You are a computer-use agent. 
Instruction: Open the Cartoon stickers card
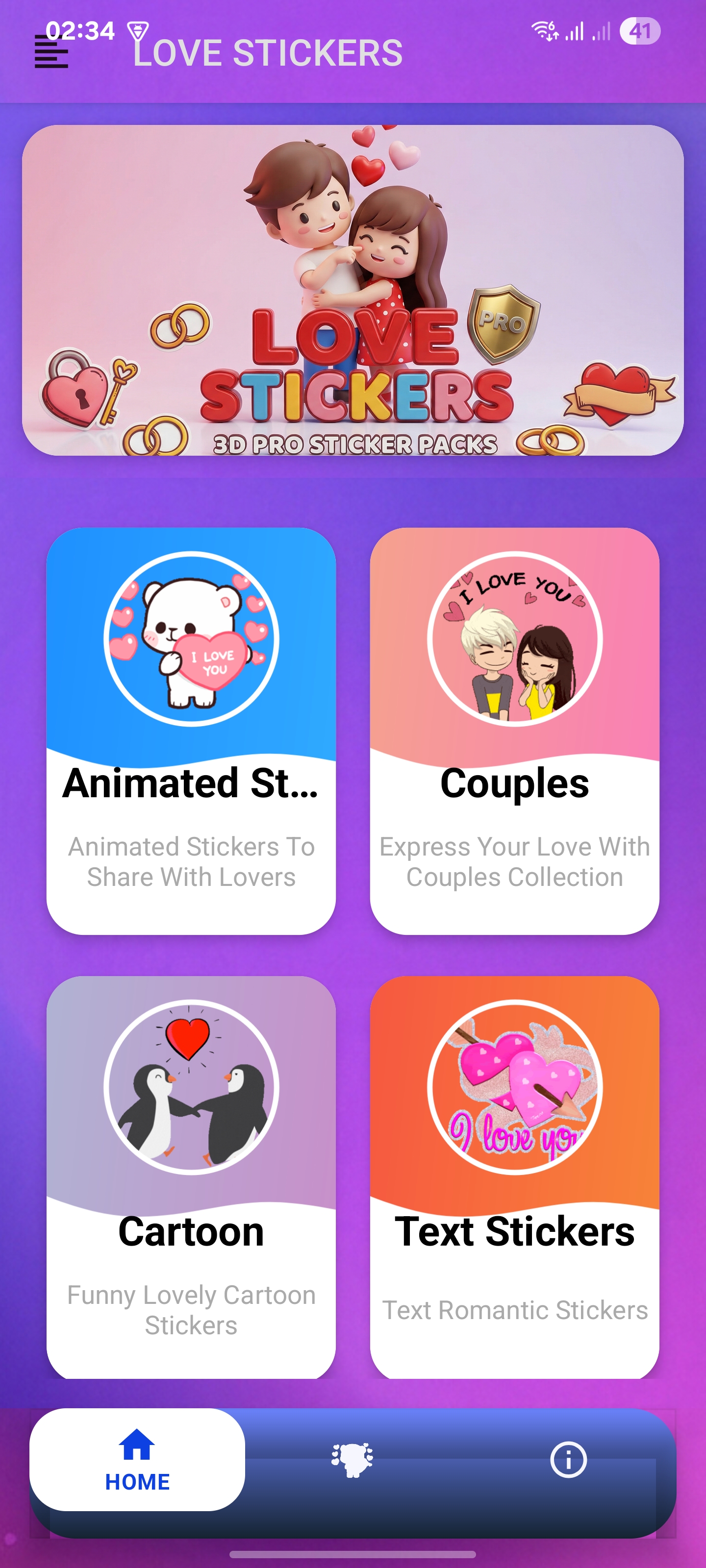pos(191,1178)
